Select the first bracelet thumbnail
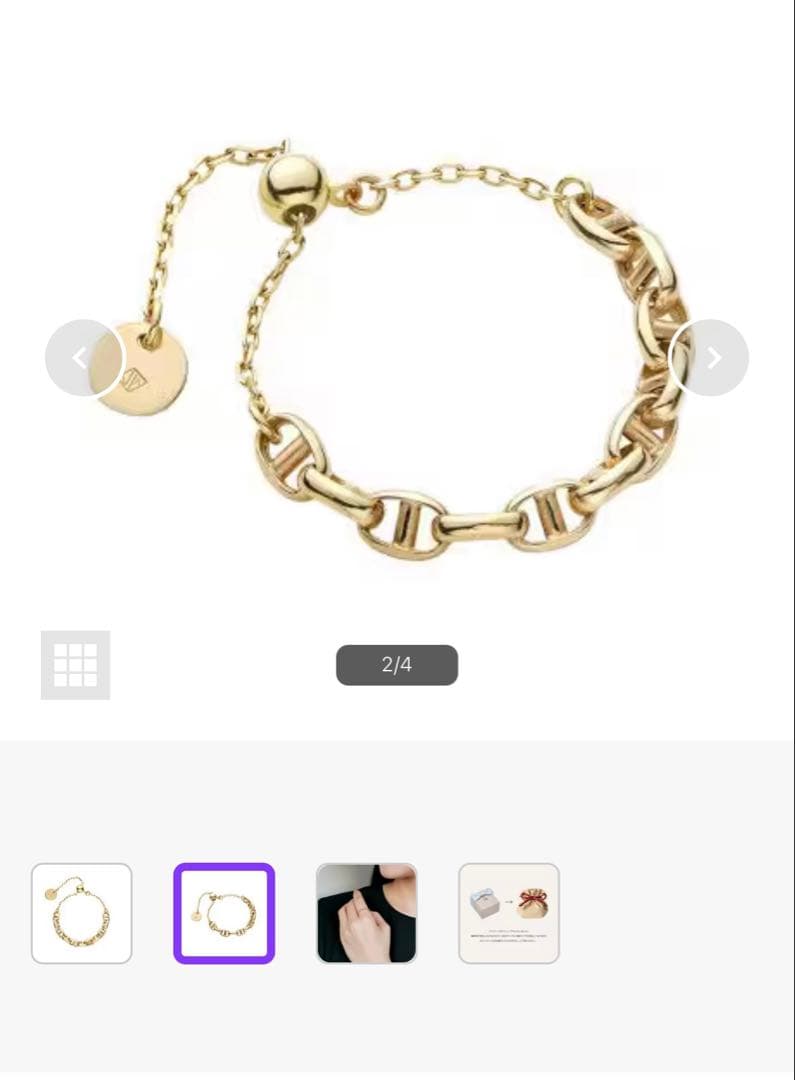 [82, 913]
